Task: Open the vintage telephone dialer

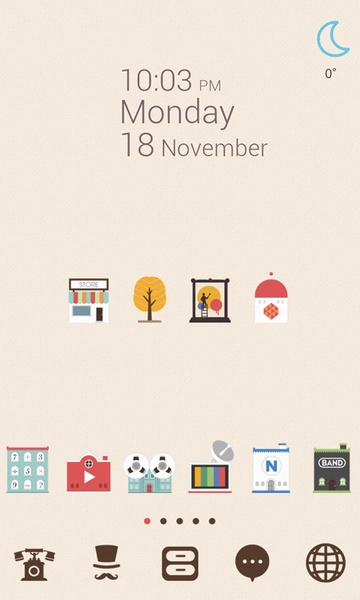Action: click(x=34, y=564)
